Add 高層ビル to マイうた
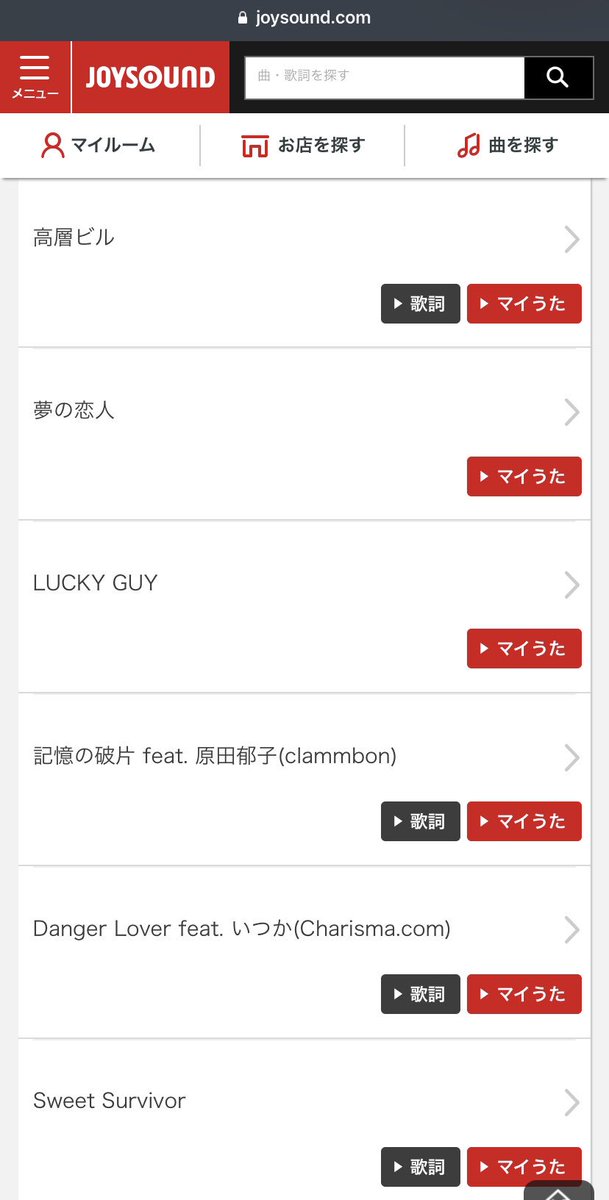The height and width of the screenshot is (1200, 609). pyautogui.click(x=524, y=304)
